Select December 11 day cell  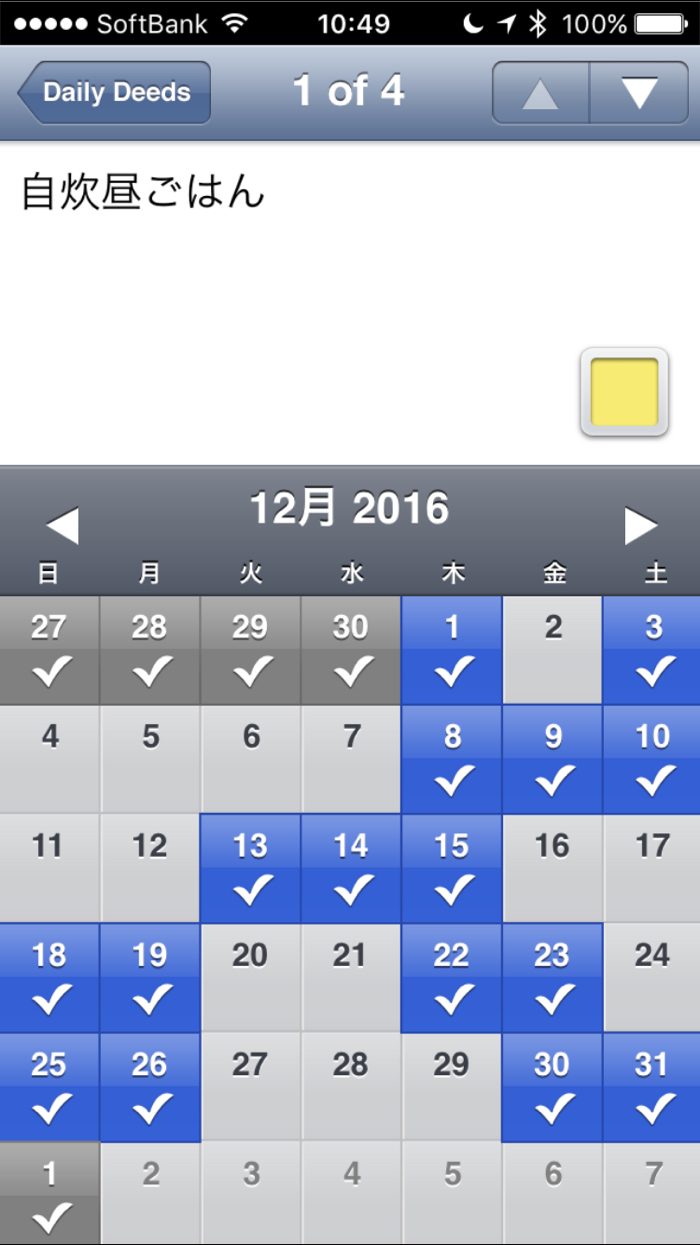click(49, 868)
